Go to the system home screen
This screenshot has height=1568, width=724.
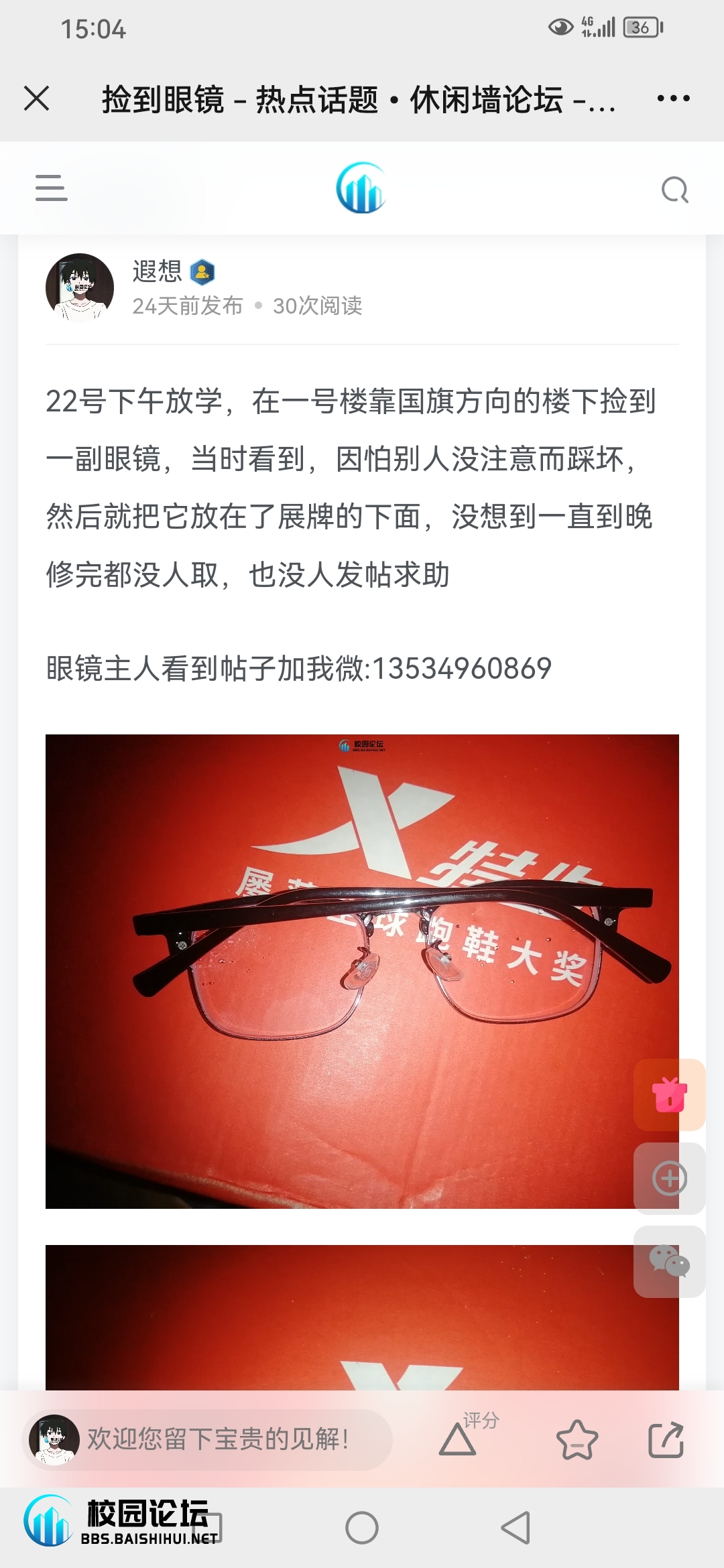click(x=362, y=1528)
